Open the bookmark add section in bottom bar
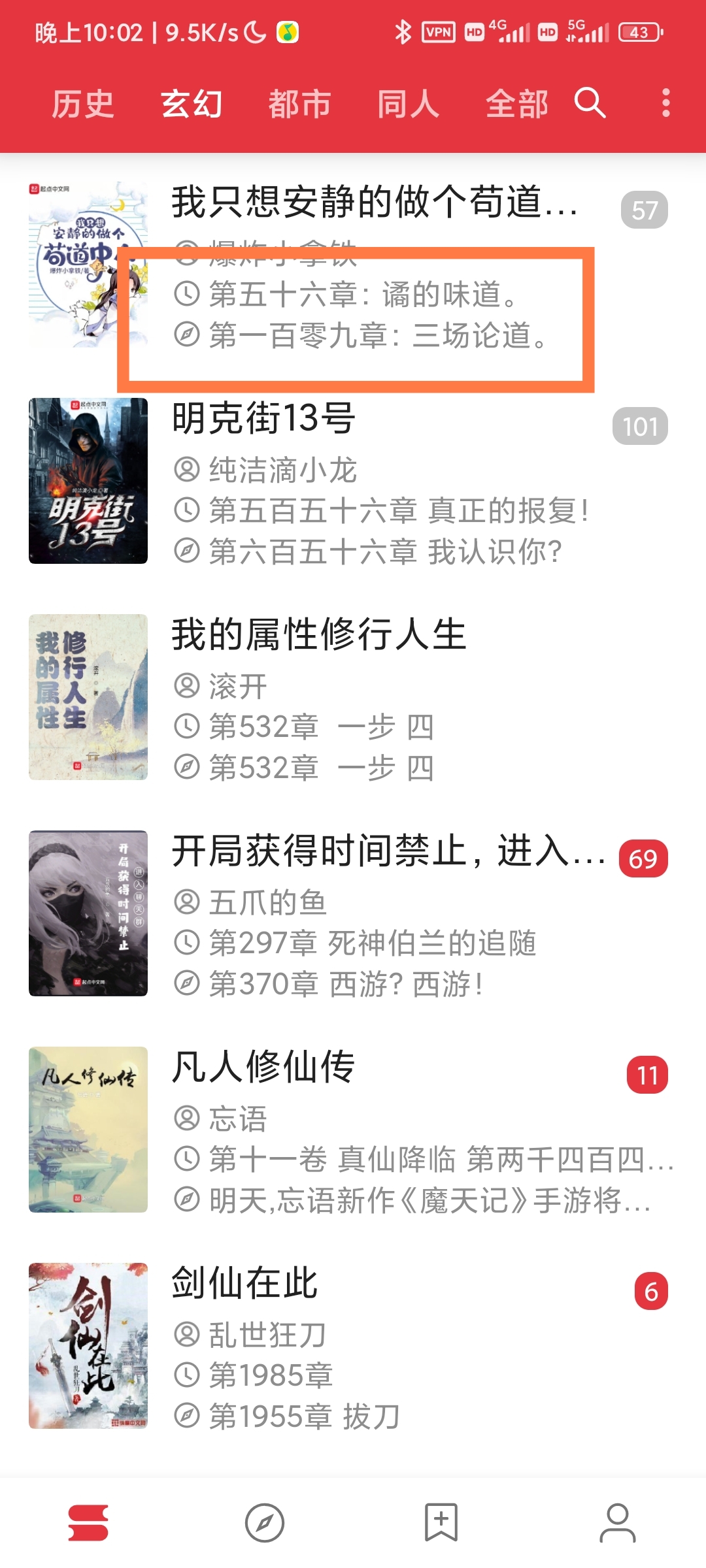Screen dimensions: 706x1568 pos(441,1523)
